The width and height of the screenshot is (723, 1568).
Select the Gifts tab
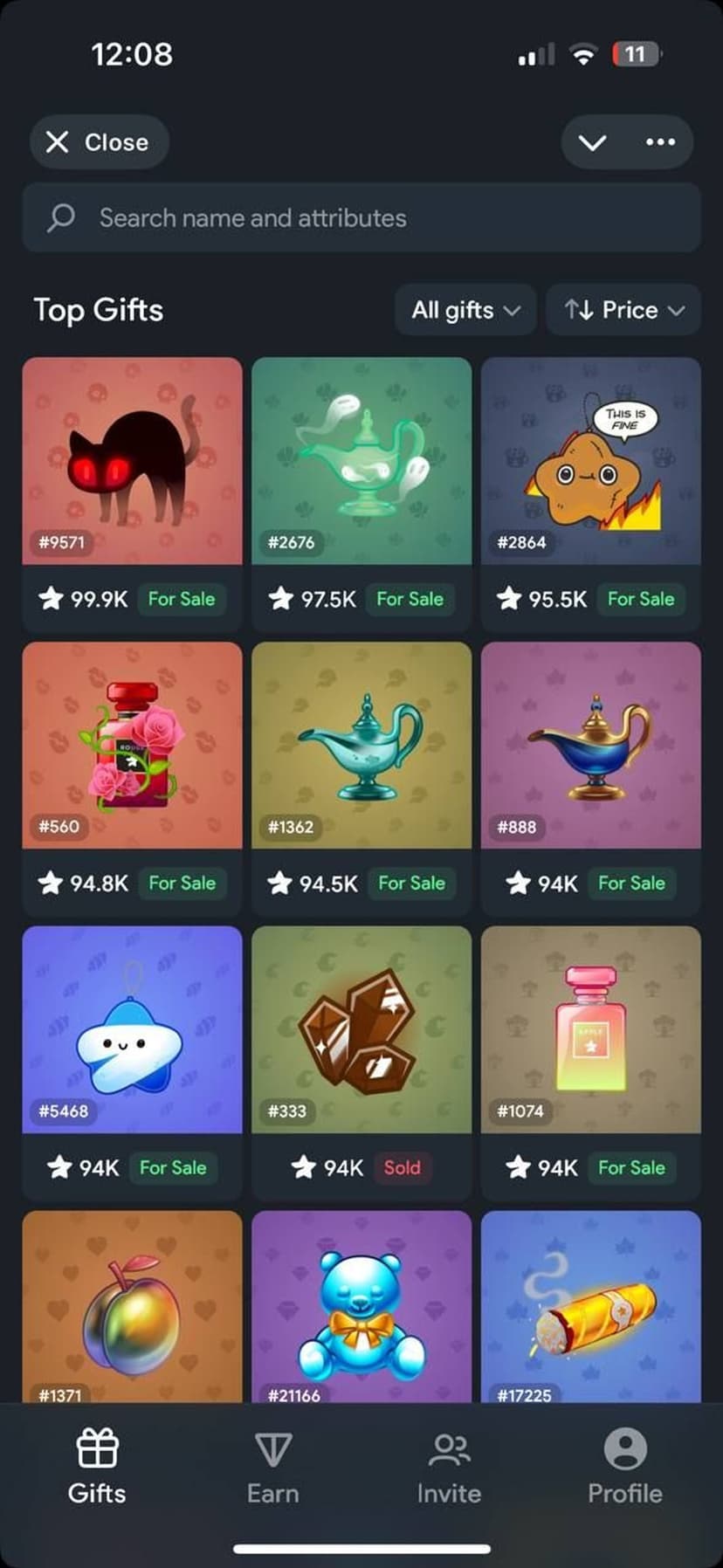click(97, 1467)
